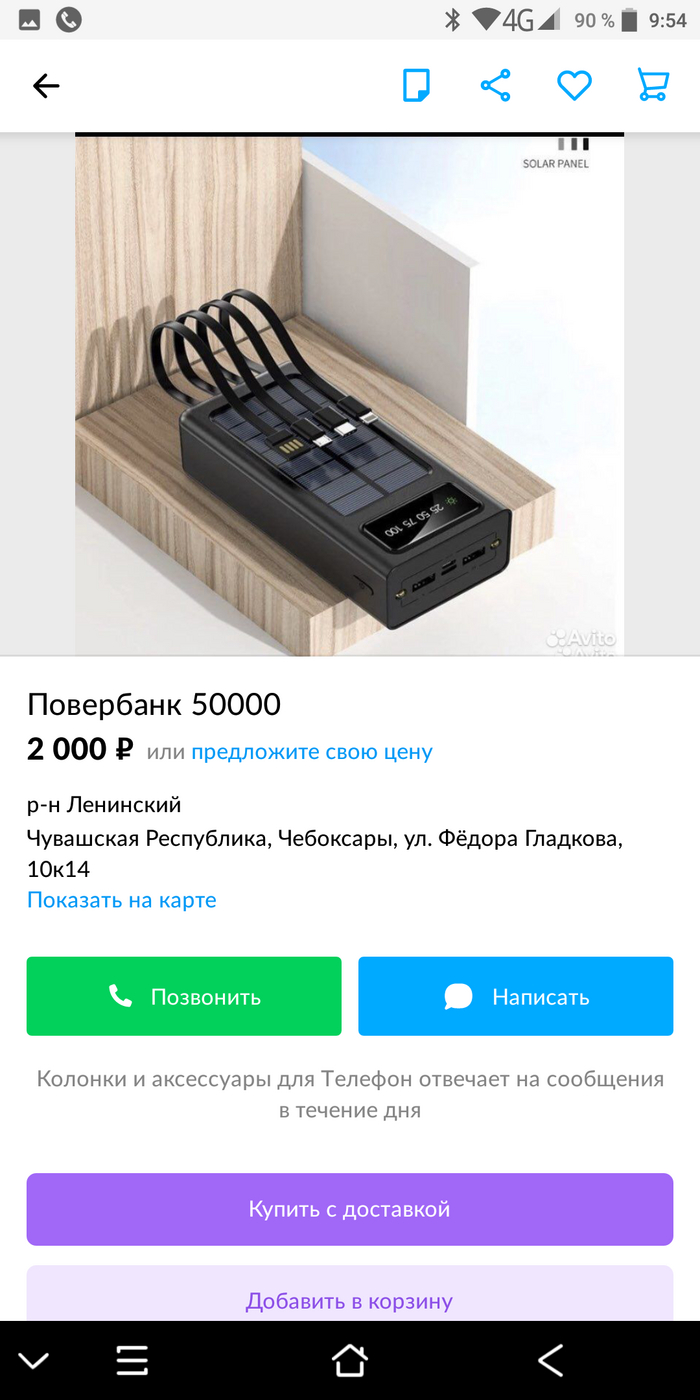Viewport: 700px width, 1400px height.
Task: Open 'Показать на карте' link
Action: [122, 900]
